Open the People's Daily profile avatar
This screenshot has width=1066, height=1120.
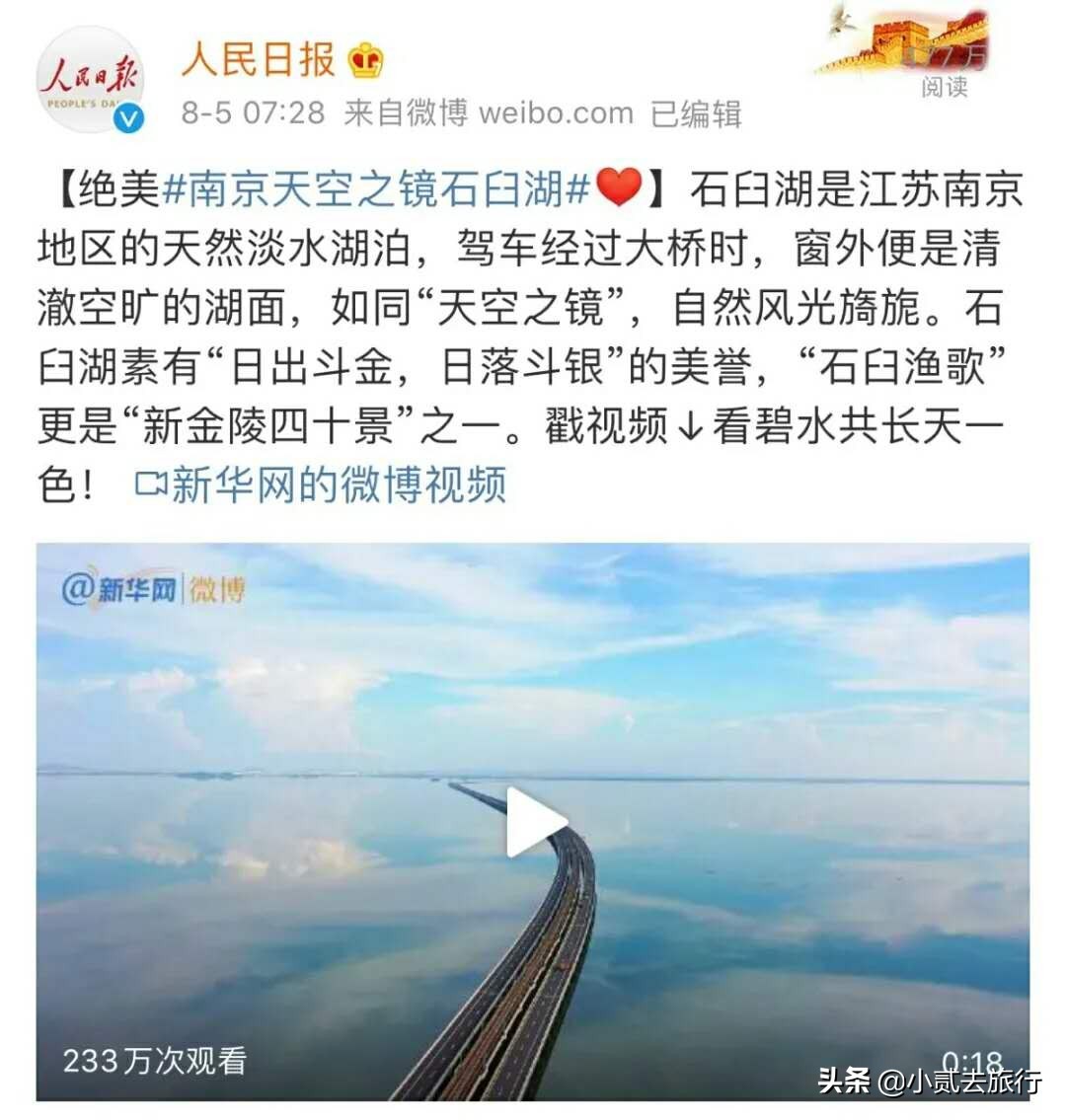click(90, 80)
